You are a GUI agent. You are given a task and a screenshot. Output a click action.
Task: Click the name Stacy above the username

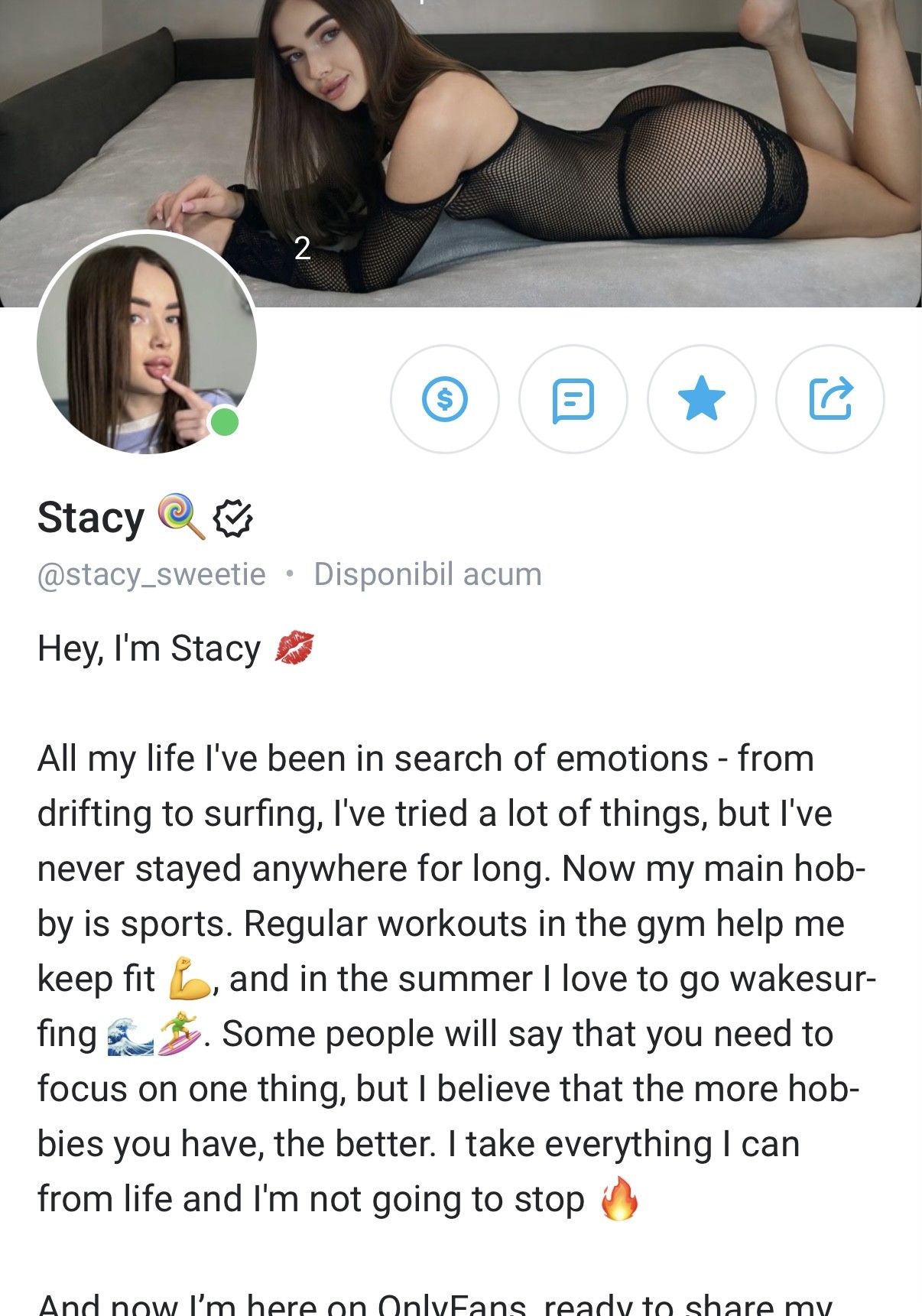[x=91, y=518]
